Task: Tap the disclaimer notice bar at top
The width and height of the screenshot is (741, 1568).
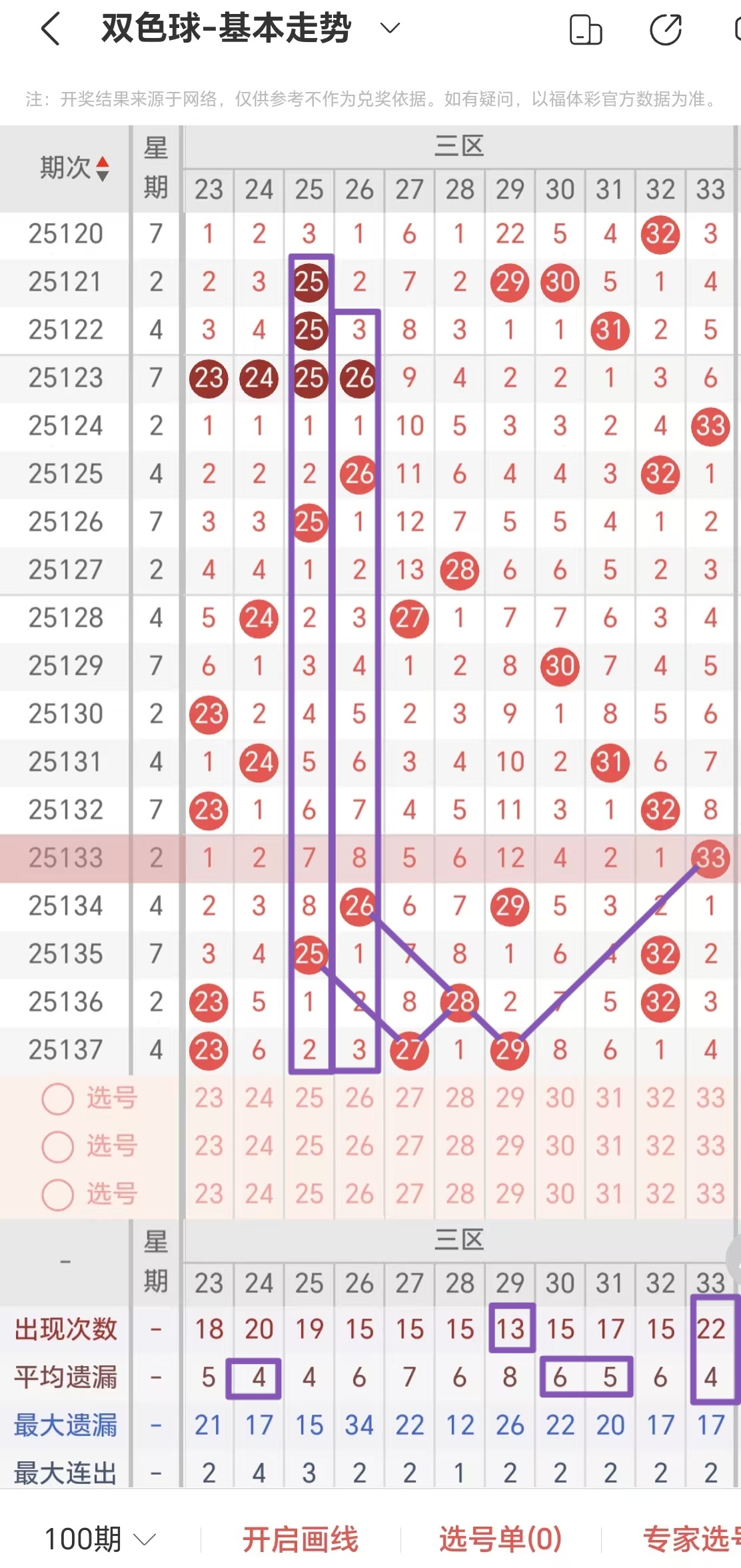Action: [x=370, y=99]
